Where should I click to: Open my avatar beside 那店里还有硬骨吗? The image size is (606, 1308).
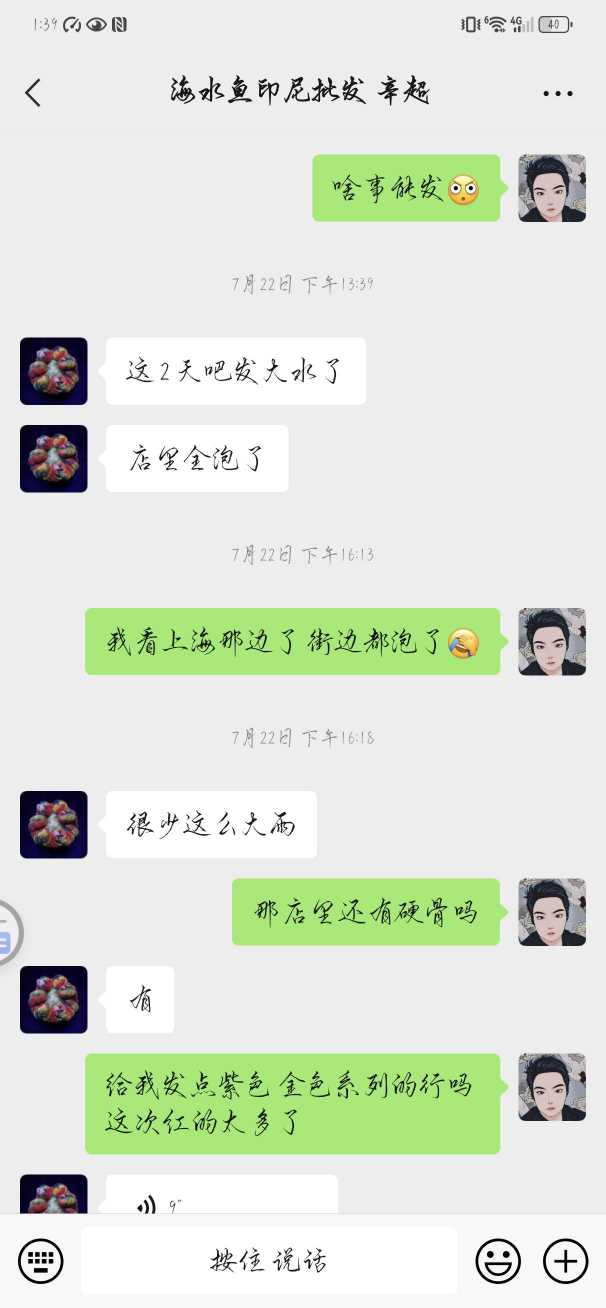pyautogui.click(x=551, y=912)
